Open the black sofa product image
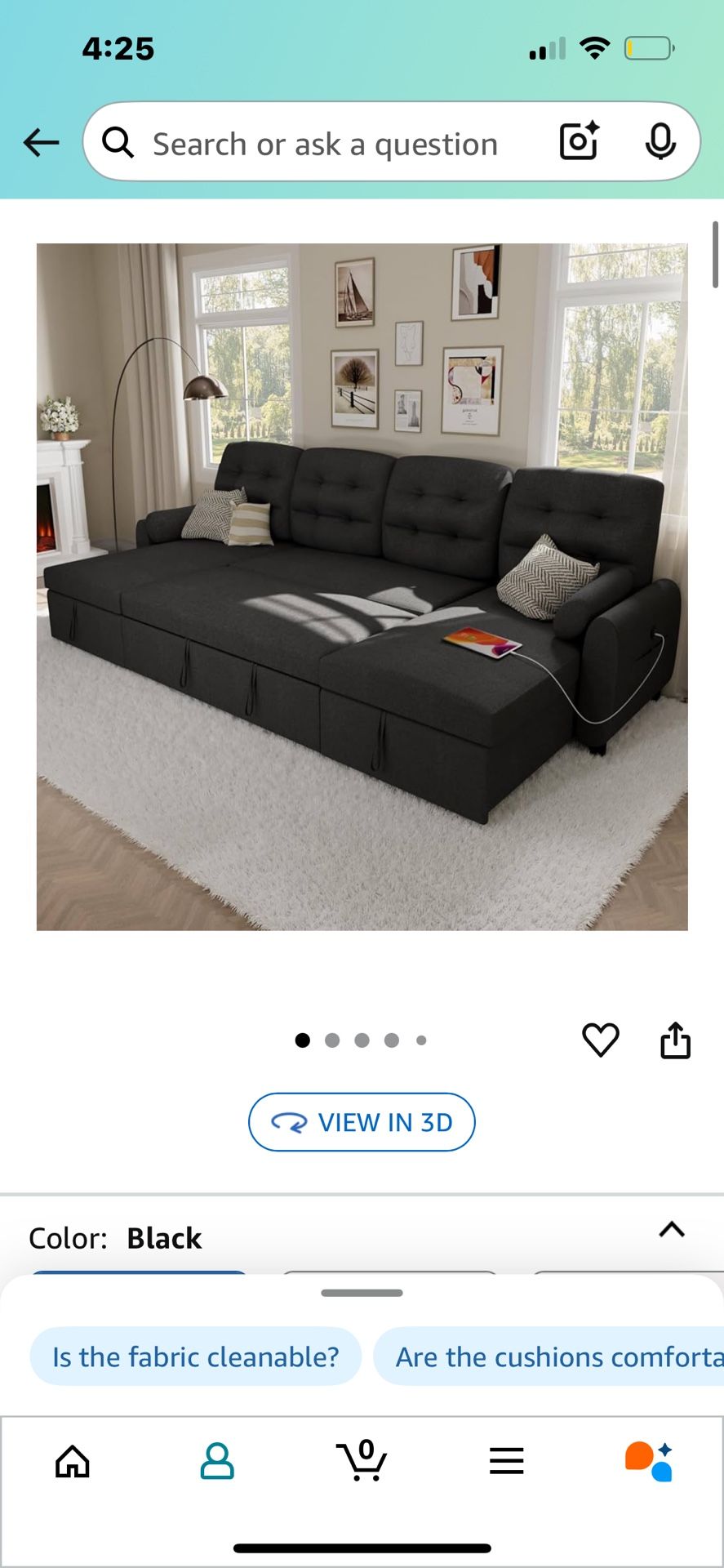 pyautogui.click(x=362, y=586)
